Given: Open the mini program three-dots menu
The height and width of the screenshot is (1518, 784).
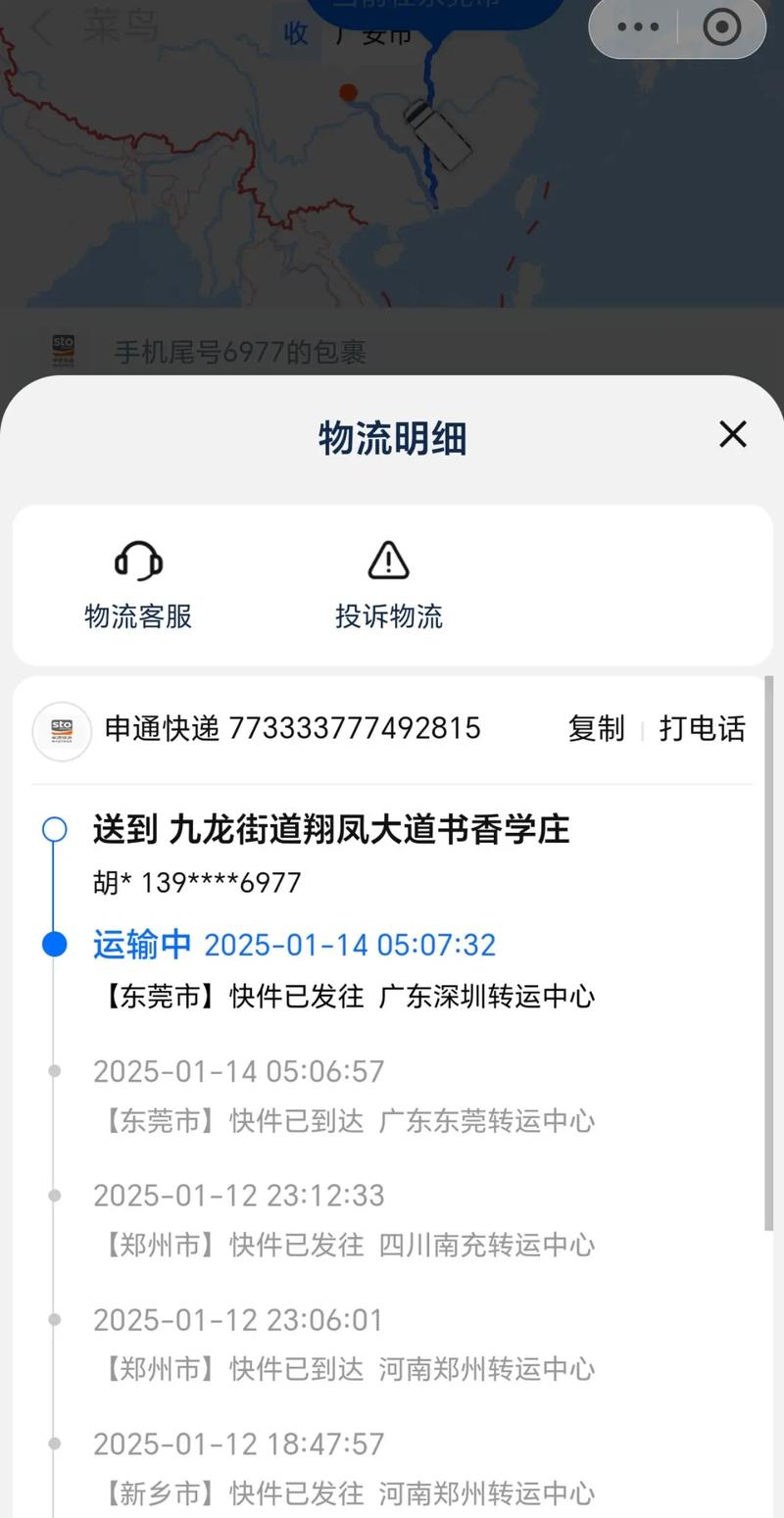Looking at the screenshot, I should [638, 28].
